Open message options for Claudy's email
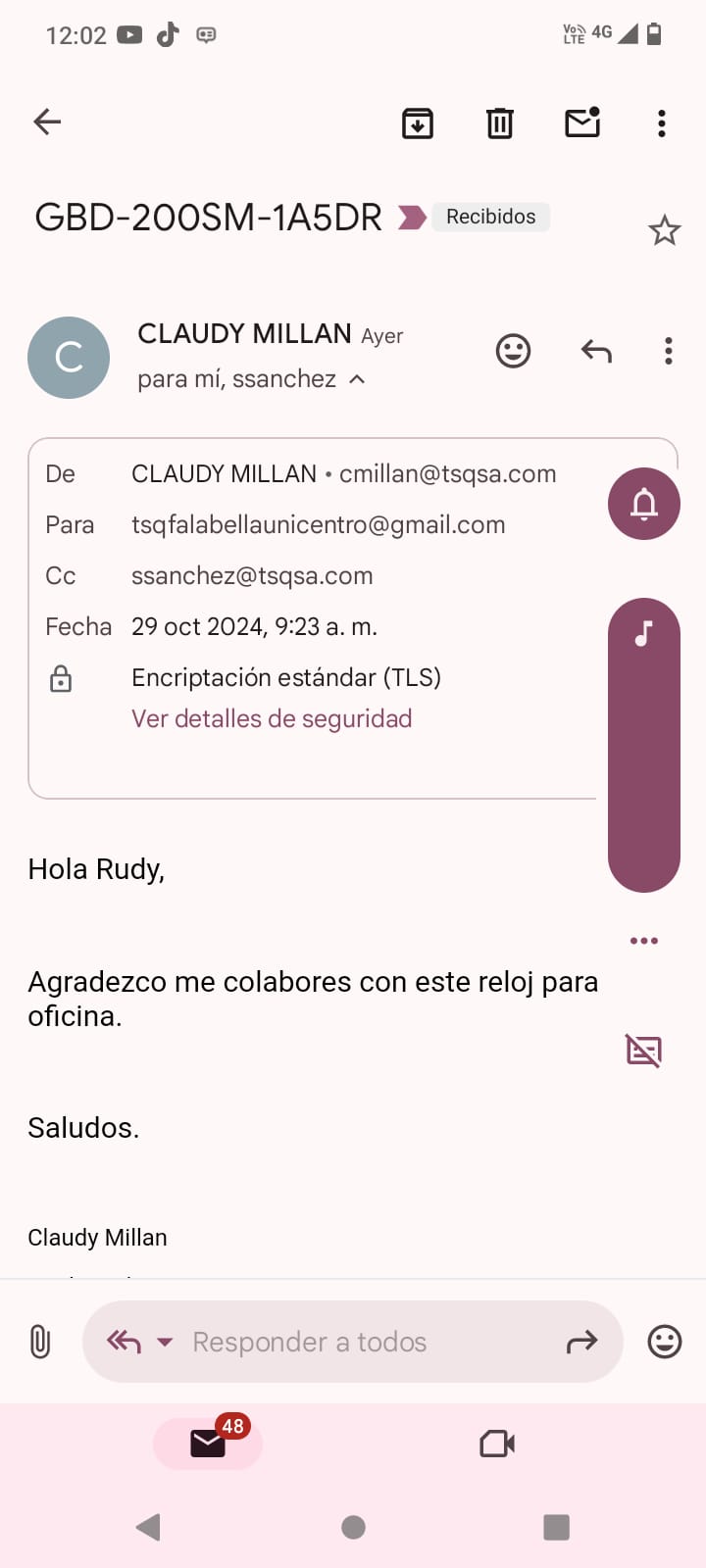Screen dimensions: 706x1568 [x=669, y=351]
